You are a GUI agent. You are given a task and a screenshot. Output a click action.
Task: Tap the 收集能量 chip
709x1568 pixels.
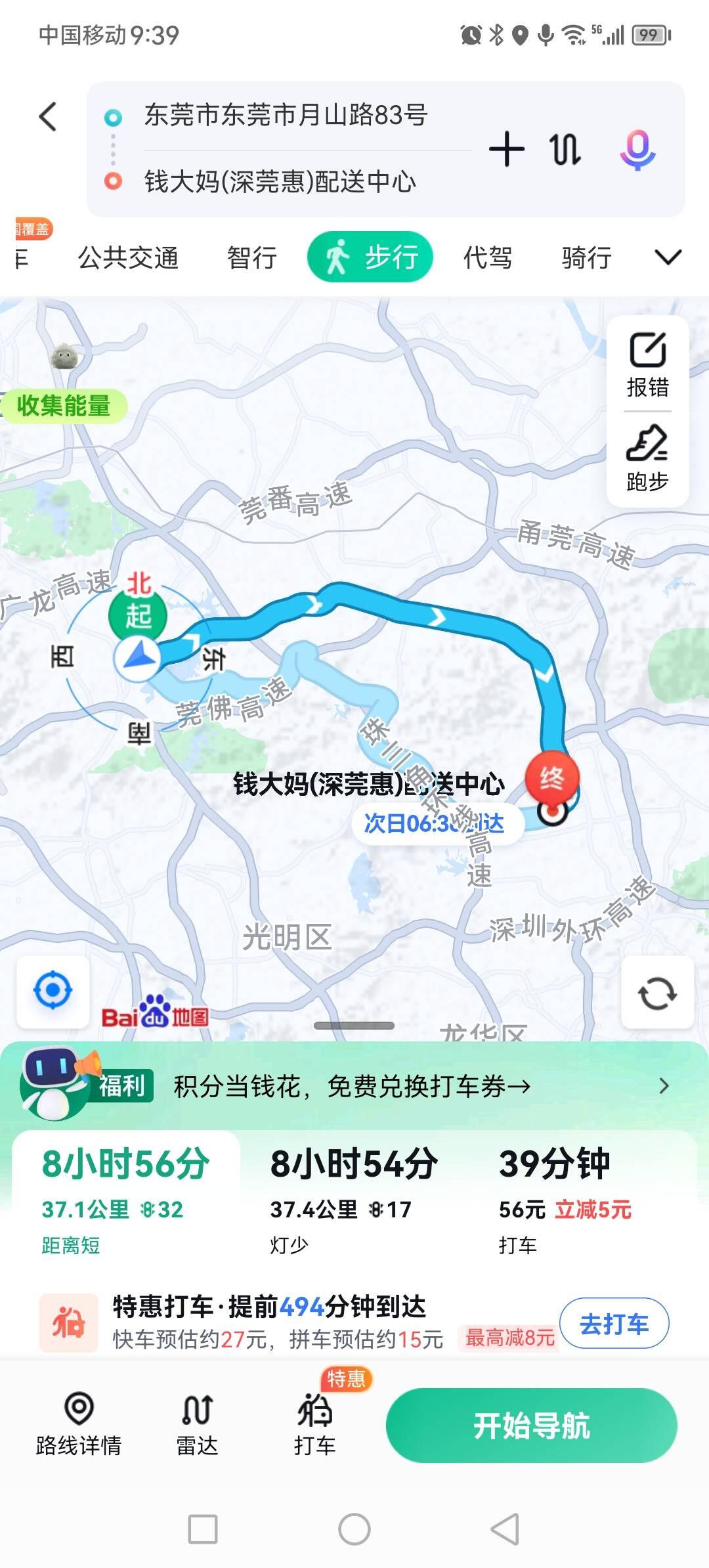(x=64, y=406)
